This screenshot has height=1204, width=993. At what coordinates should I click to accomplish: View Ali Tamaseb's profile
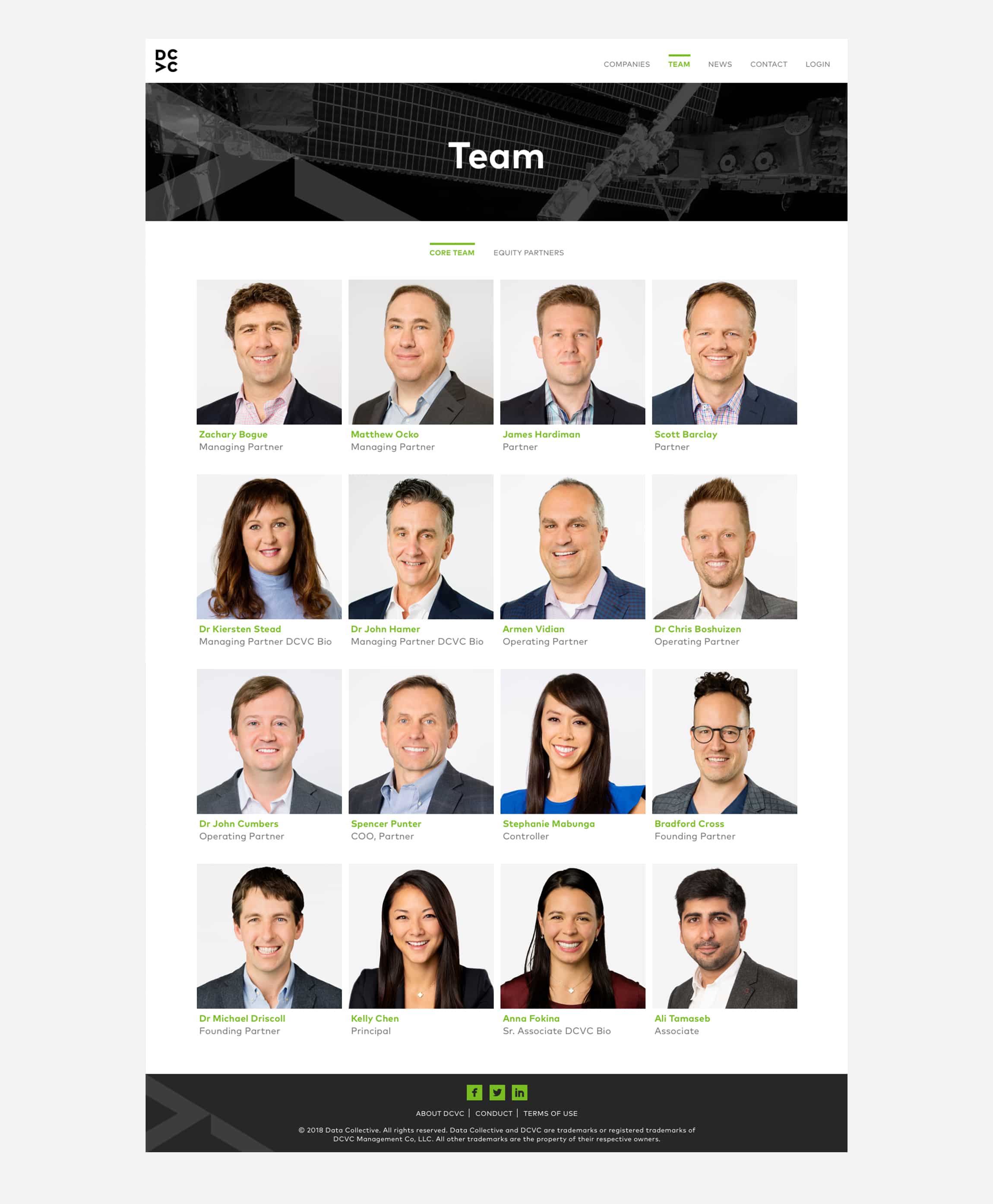point(724,936)
